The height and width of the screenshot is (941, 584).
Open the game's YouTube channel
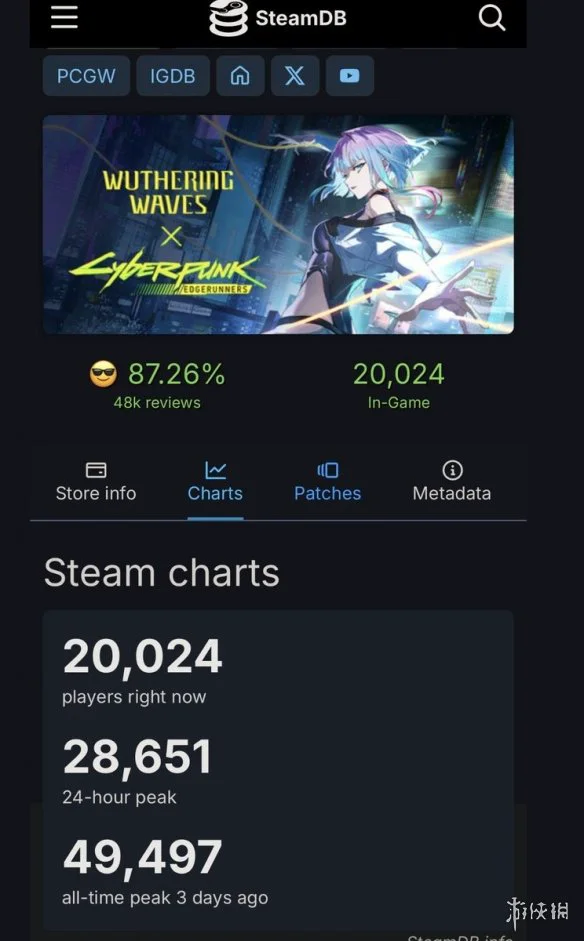349,76
